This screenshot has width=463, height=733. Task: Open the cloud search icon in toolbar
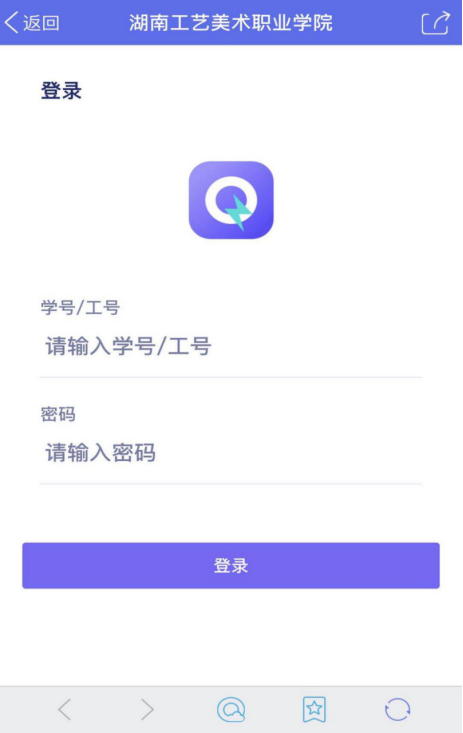(x=231, y=709)
